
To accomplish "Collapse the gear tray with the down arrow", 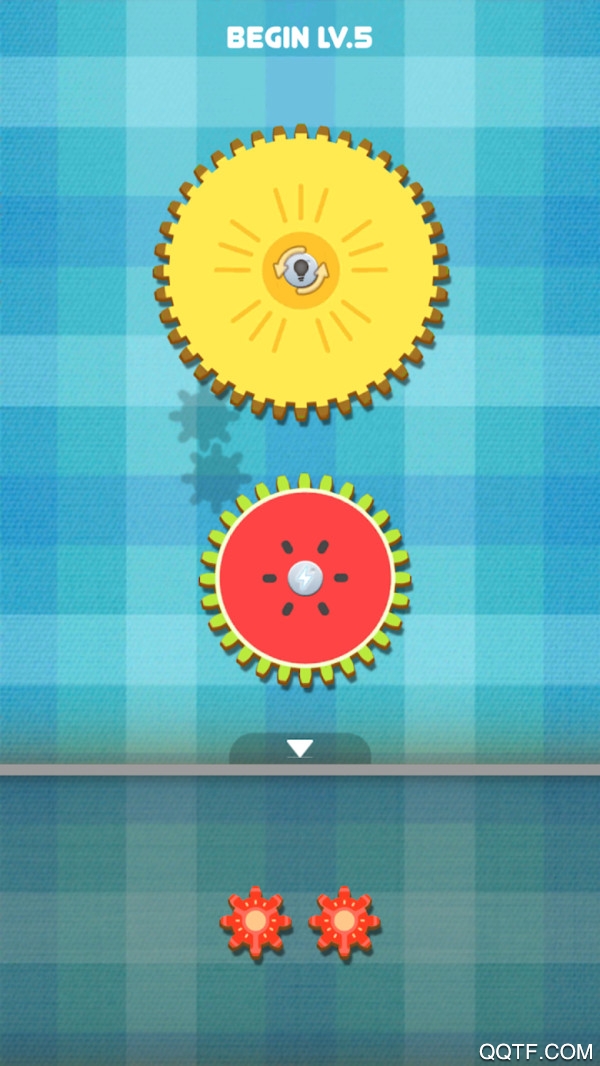I will pyautogui.click(x=300, y=748).
